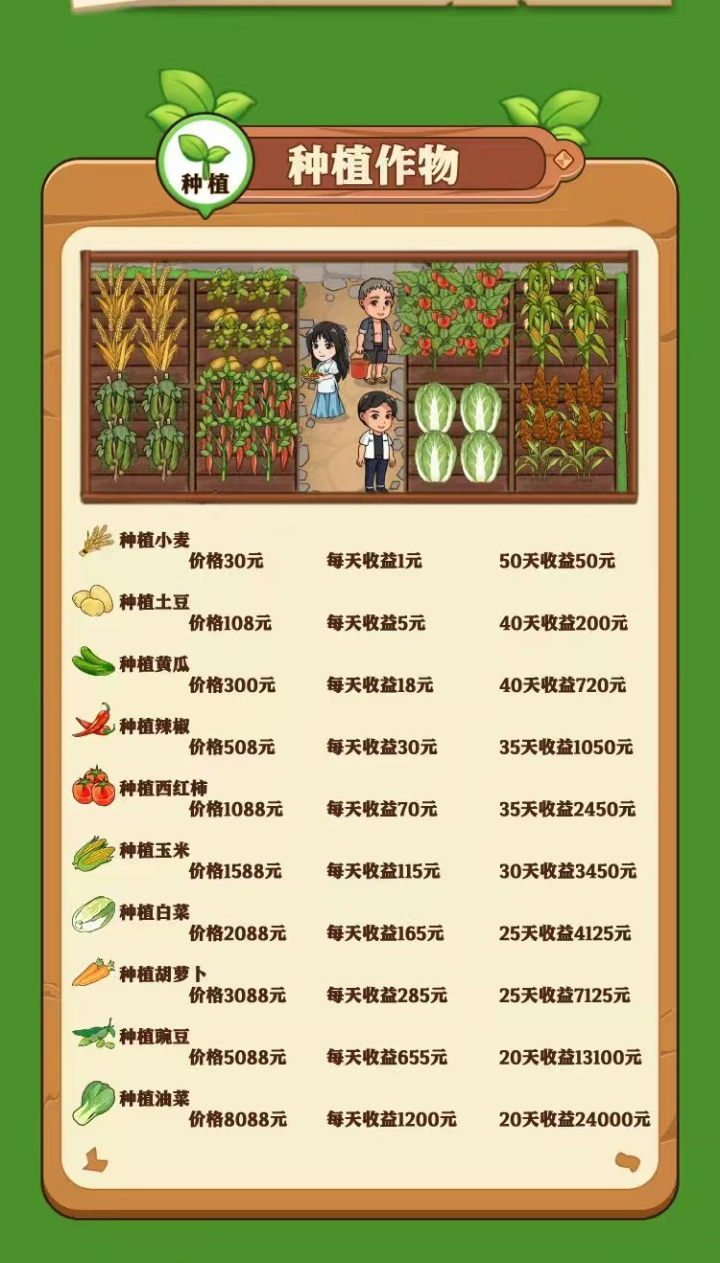Screen dimensions: 720x1263
Task: Click the diamond ornament on the title banner
Action: [563, 159]
